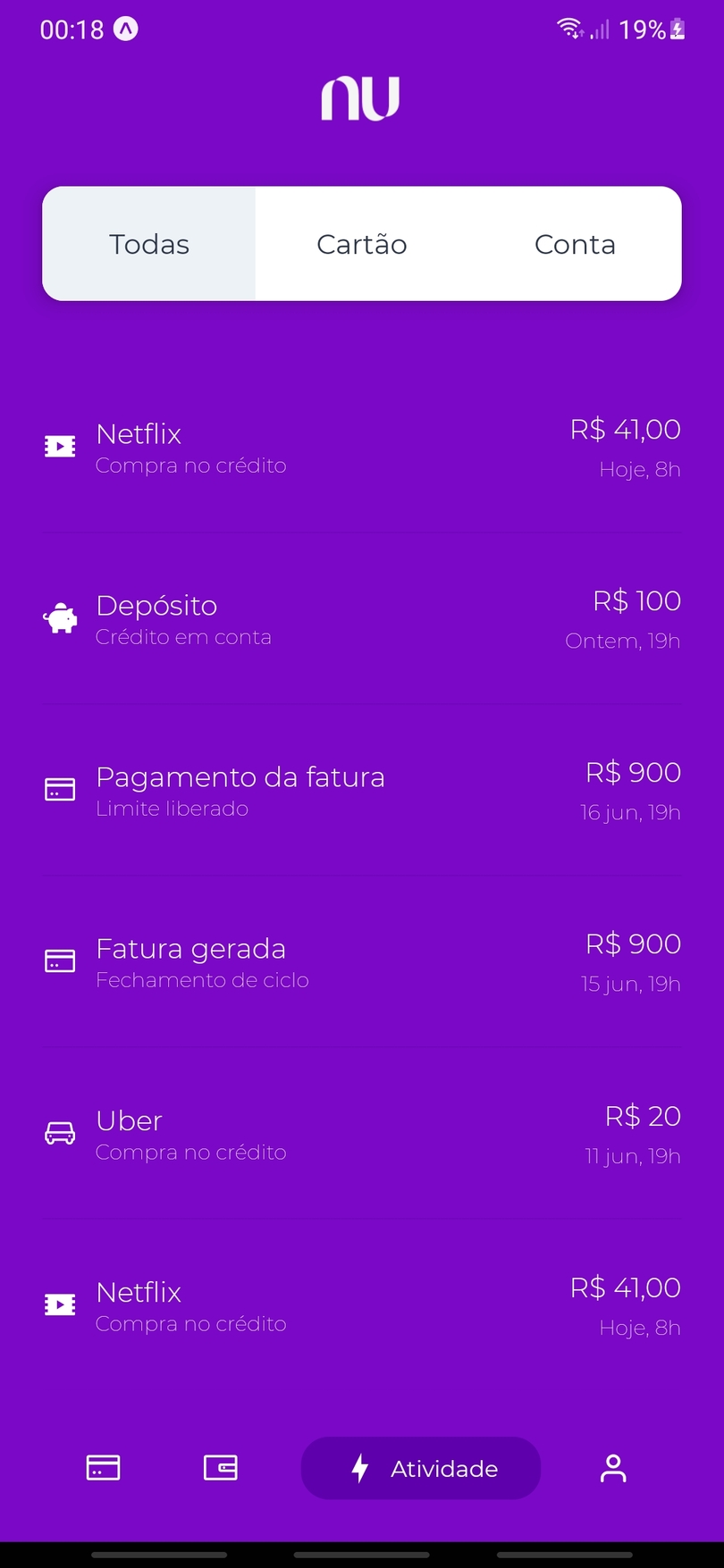Tap the Atividade tab
The height and width of the screenshot is (1568, 724).
point(421,1468)
